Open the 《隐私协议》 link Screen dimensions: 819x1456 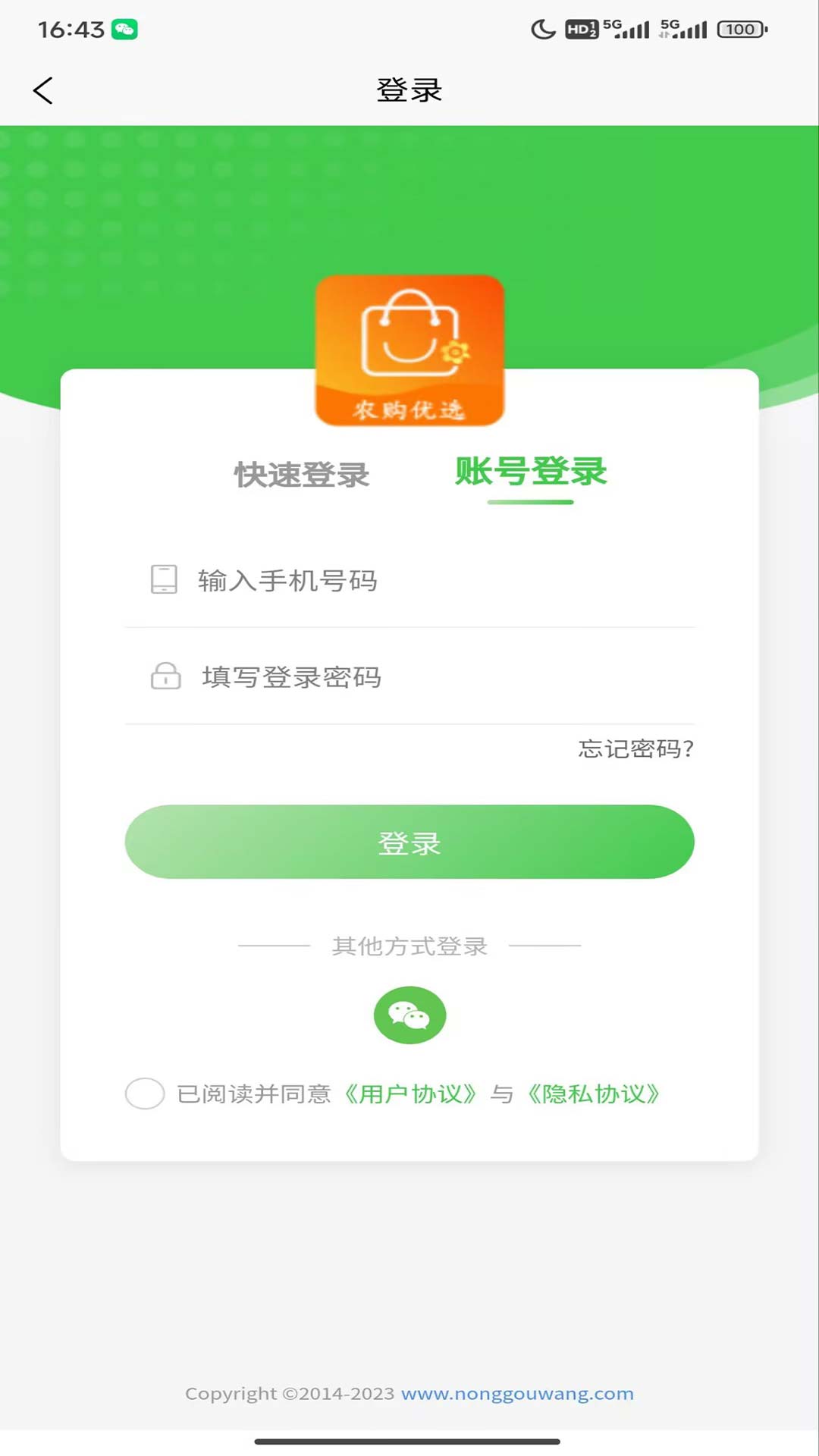click(x=594, y=1094)
